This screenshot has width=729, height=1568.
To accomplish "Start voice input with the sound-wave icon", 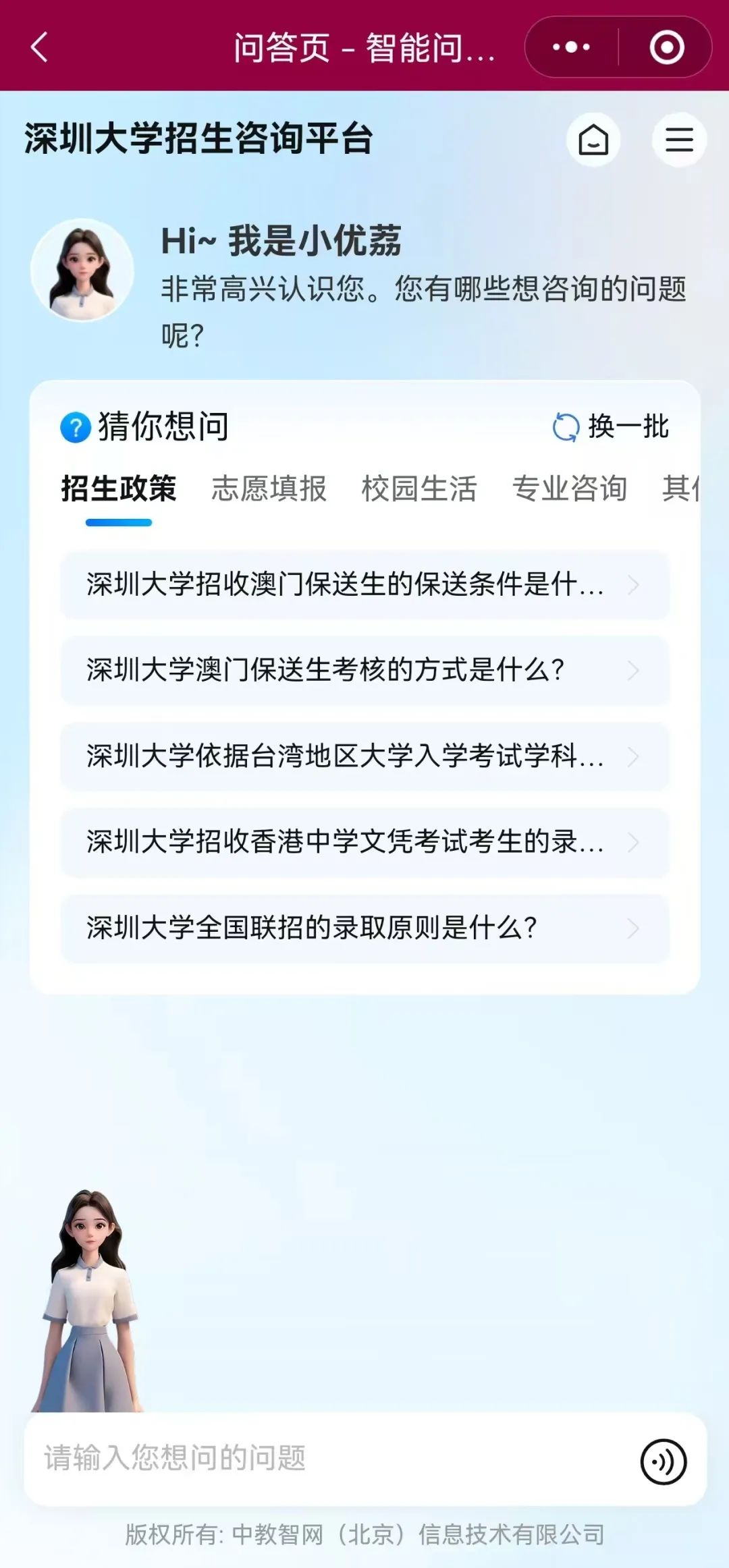I will pos(663,1461).
